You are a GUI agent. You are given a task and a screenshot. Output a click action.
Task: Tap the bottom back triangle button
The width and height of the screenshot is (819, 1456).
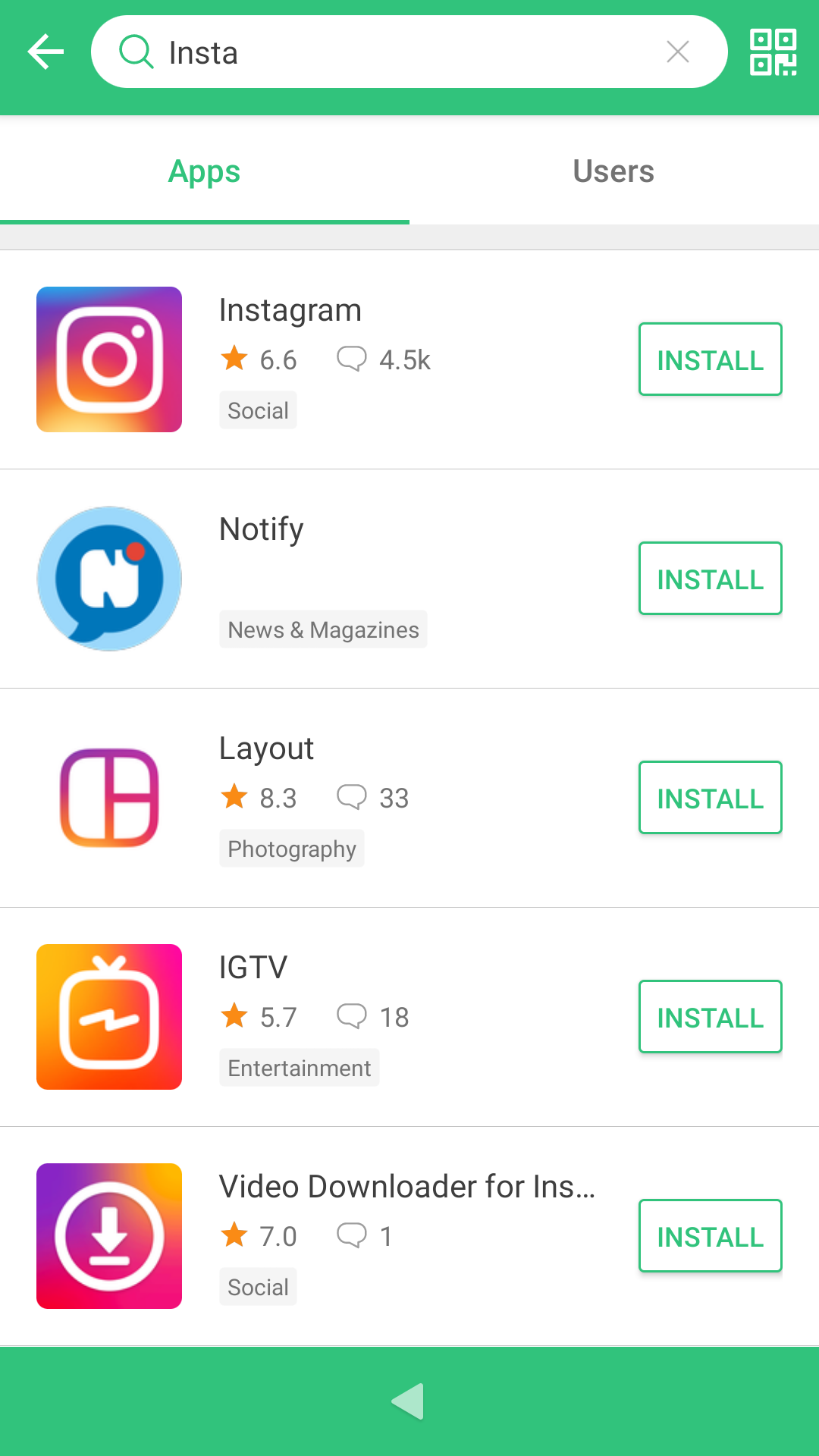pos(409,1401)
